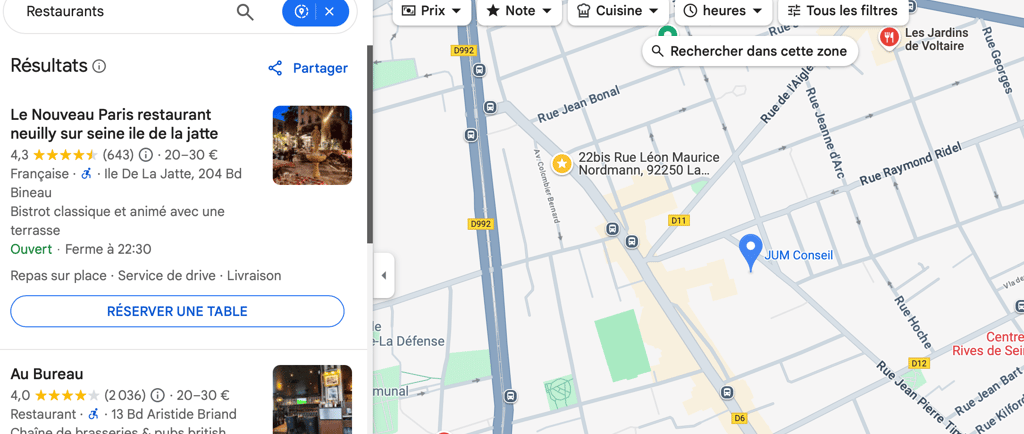Collapse the side results panel
The height and width of the screenshot is (434, 1024).
[x=384, y=275]
